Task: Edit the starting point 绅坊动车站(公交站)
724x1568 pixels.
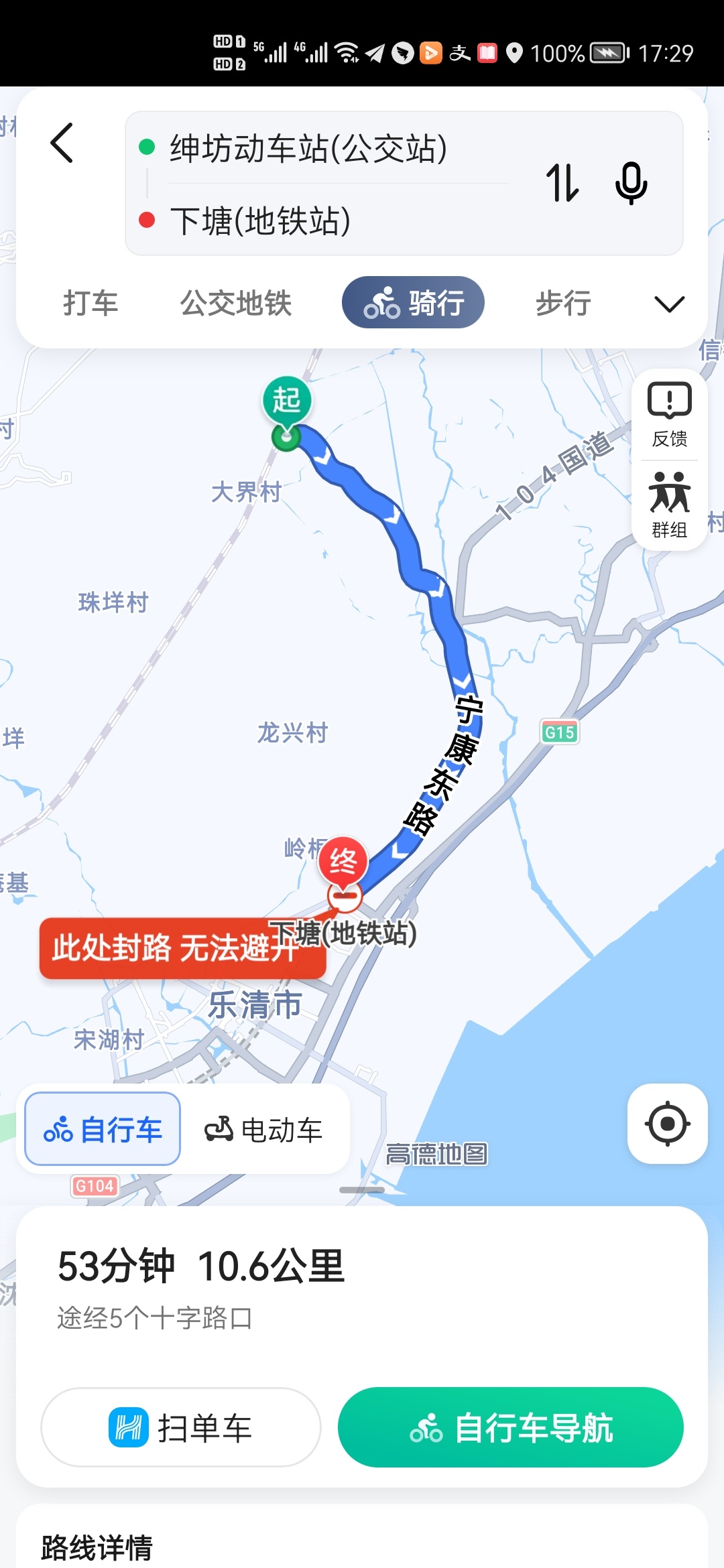Action: (308, 149)
